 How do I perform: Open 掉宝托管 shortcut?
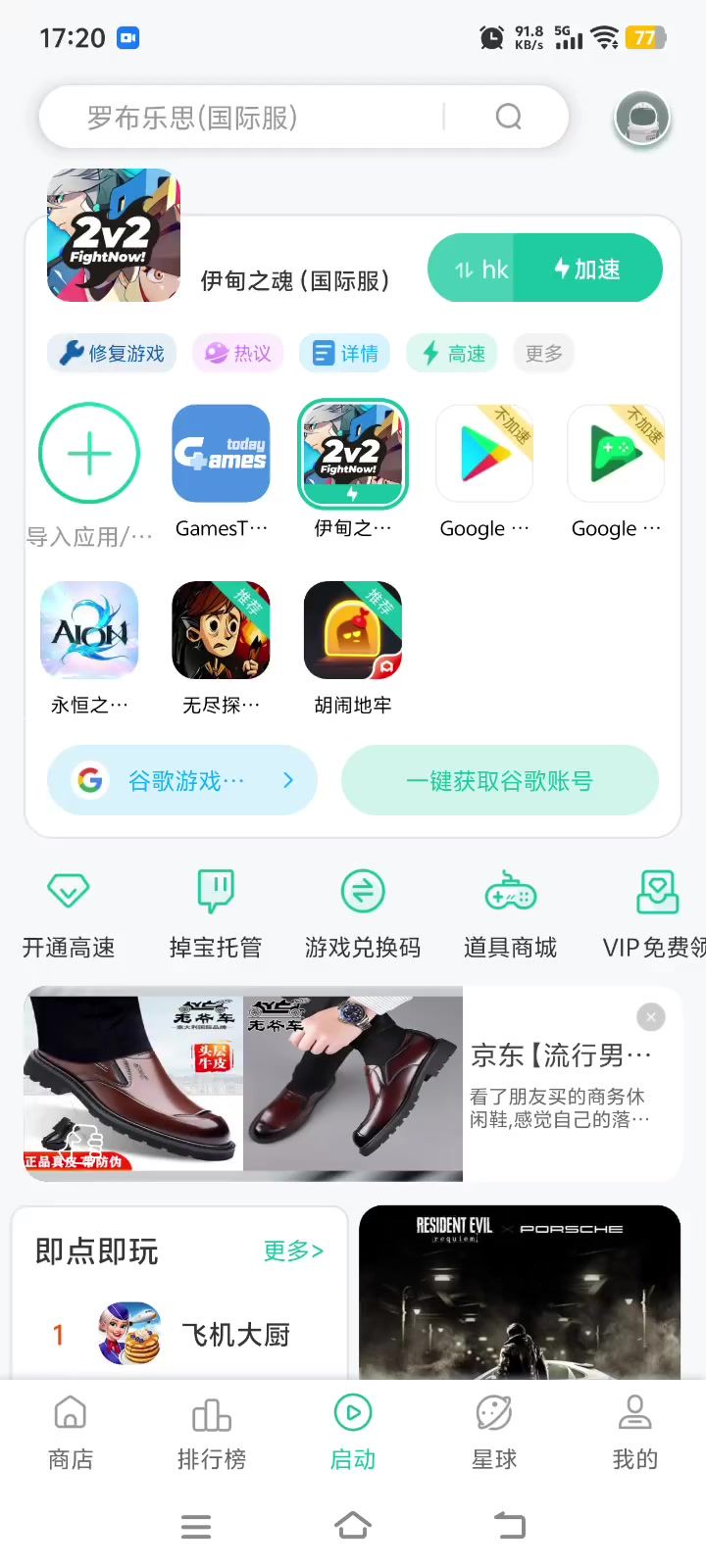pyautogui.click(x=216, y=912)
